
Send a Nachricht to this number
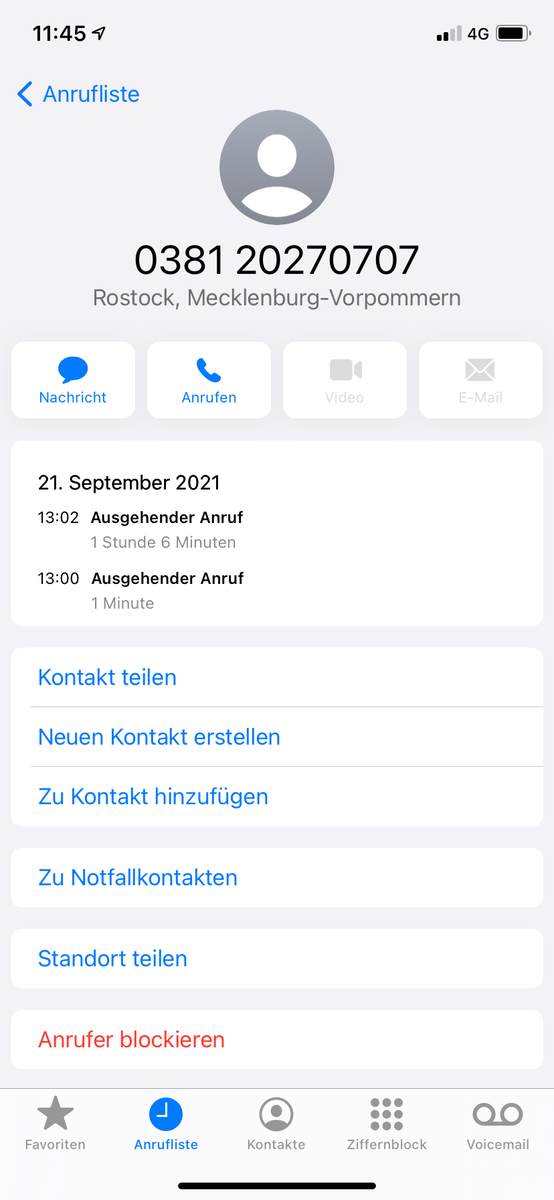tap(73, 380)
